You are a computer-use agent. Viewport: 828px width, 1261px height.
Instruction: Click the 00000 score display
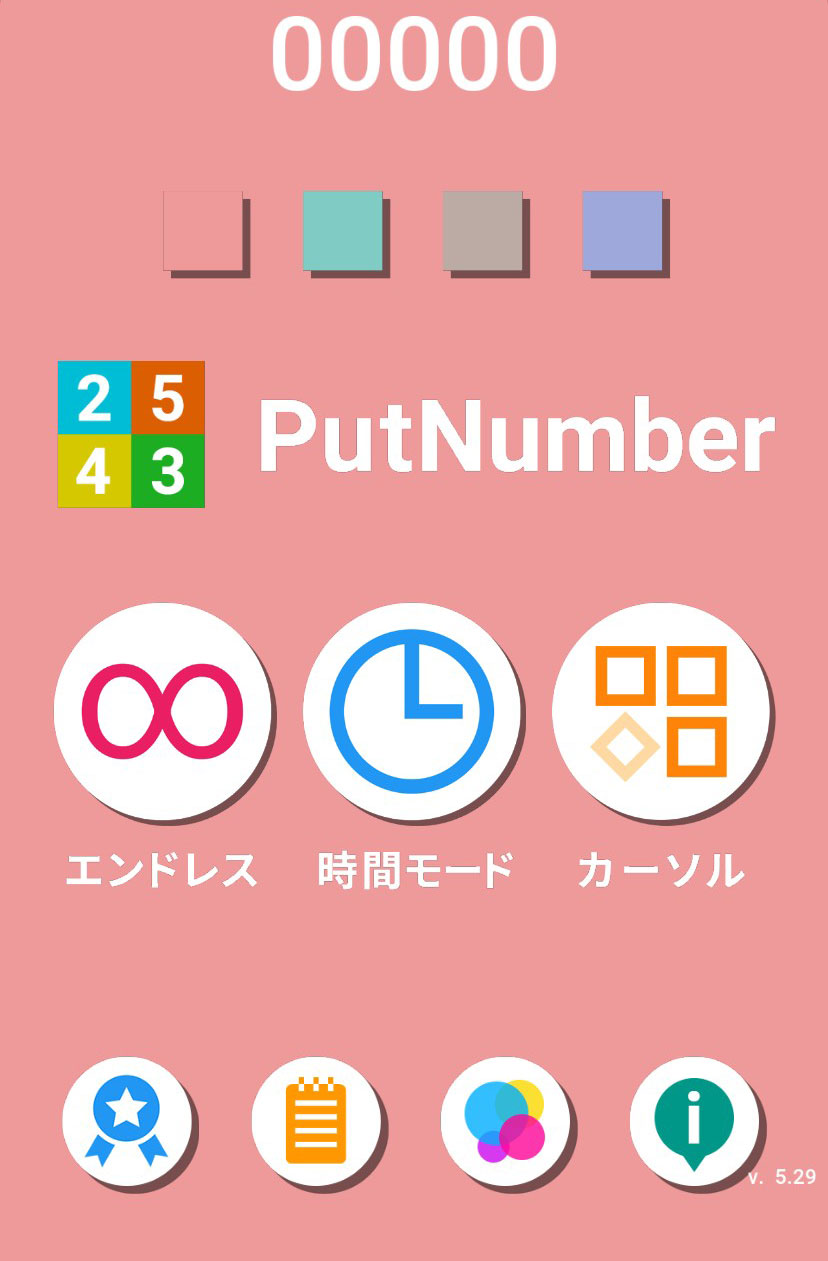pyautogui.click(x=414, y=50)
